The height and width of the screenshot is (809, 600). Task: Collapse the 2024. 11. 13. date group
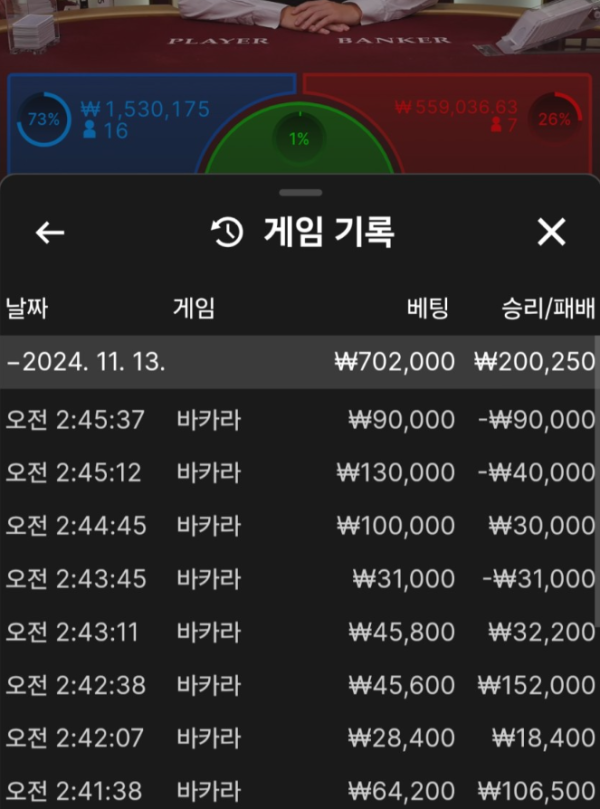[300, 362]
